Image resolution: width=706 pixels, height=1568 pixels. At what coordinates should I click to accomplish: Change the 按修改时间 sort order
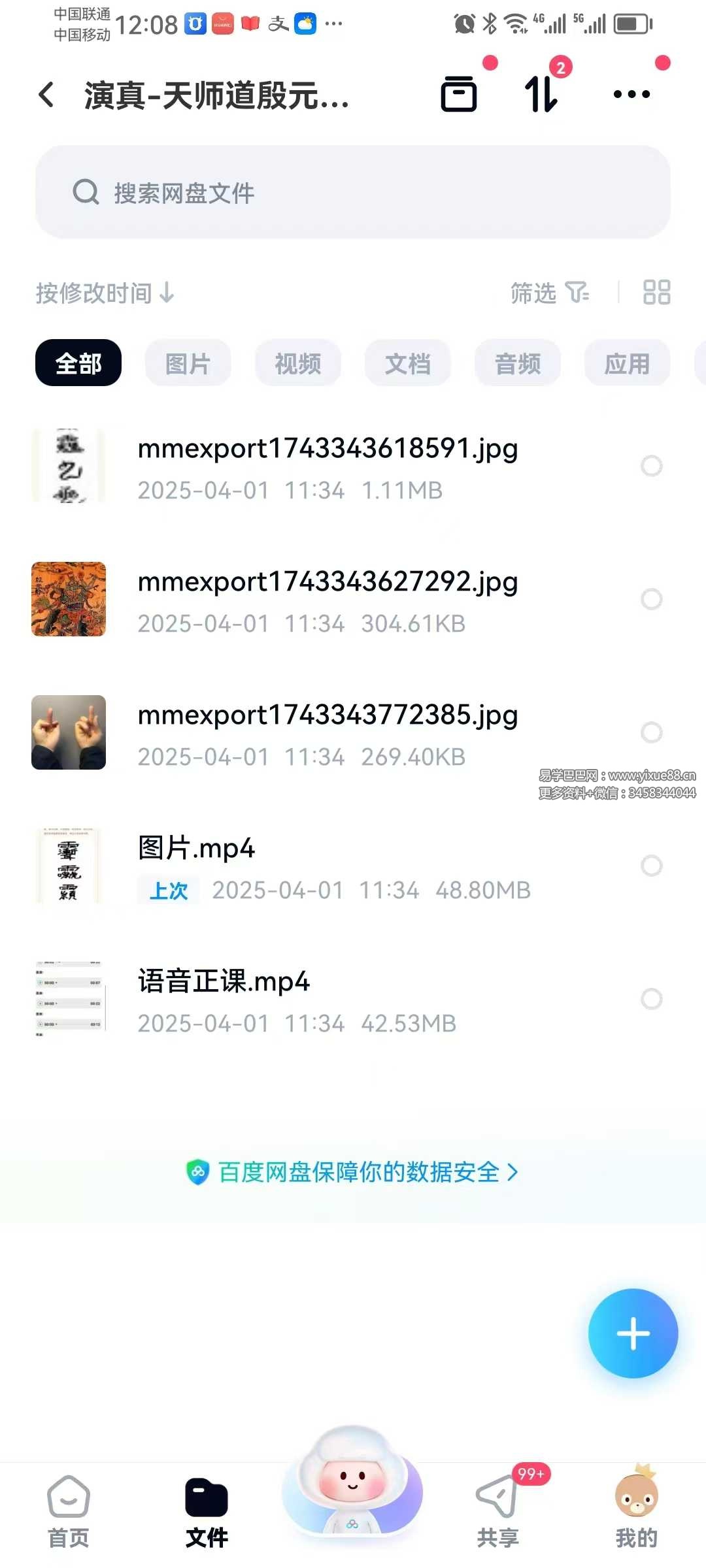[105, 293]
